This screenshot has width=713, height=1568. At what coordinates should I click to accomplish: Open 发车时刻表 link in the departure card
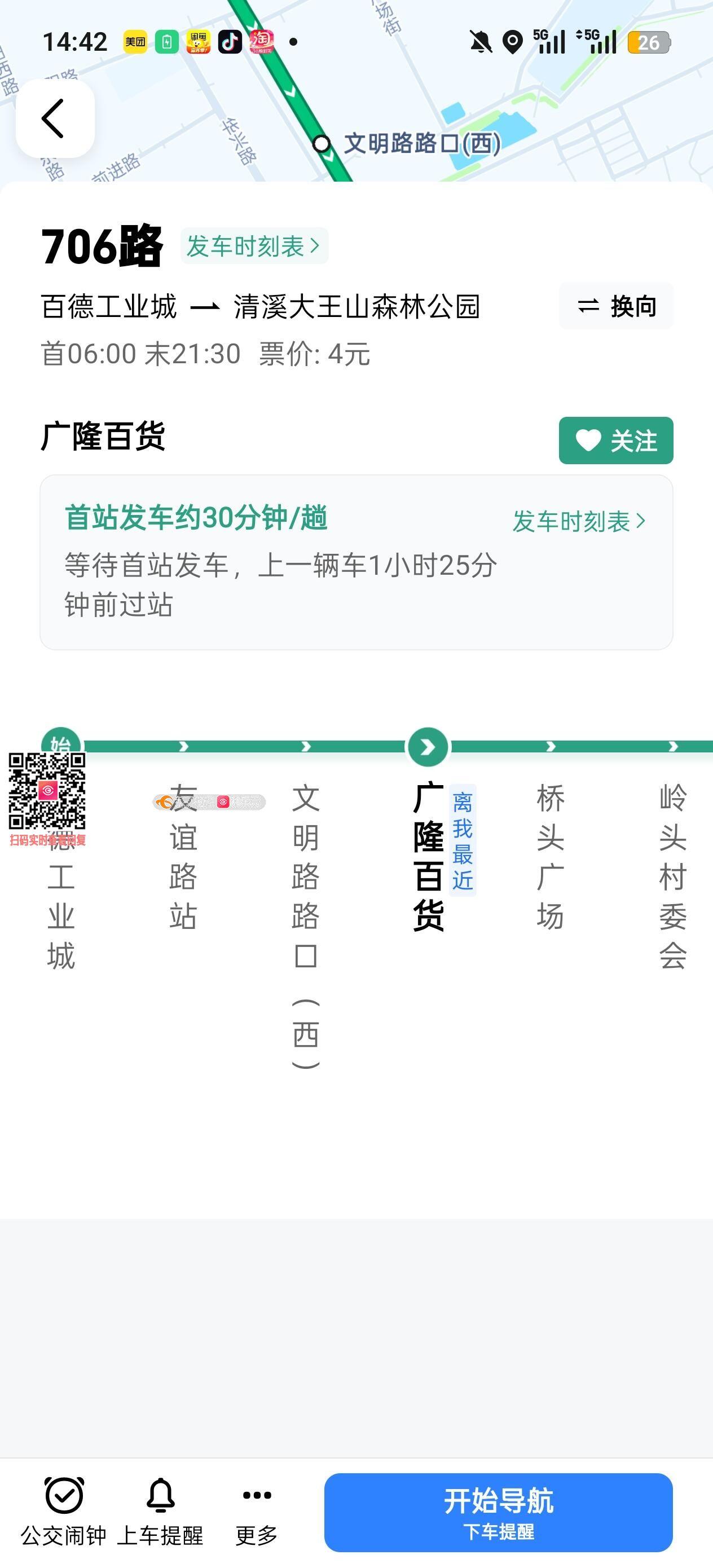click(578, 521)
